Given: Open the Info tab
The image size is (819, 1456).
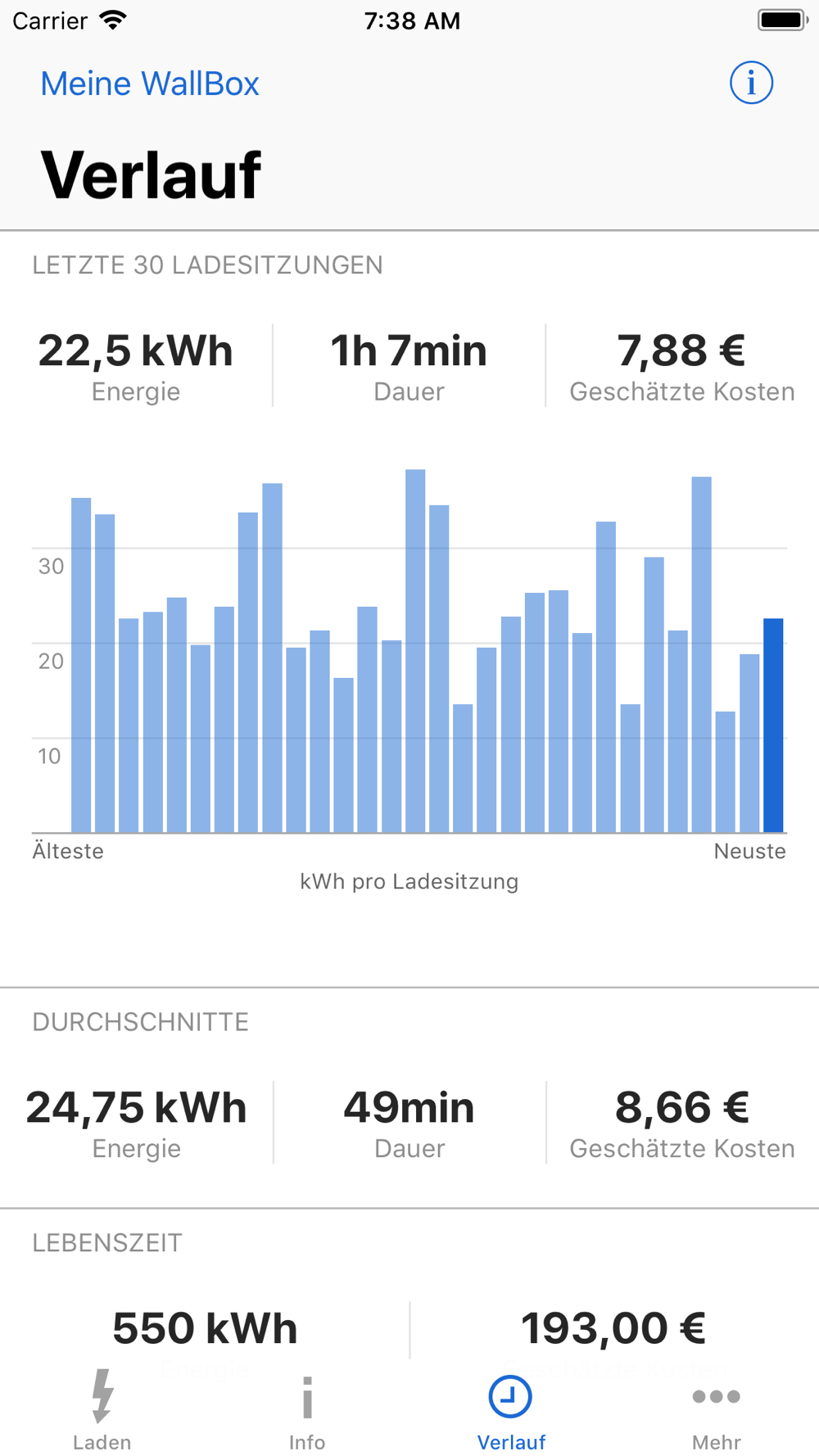Looking at the screenshot, I should click(x=307, y=1410).
